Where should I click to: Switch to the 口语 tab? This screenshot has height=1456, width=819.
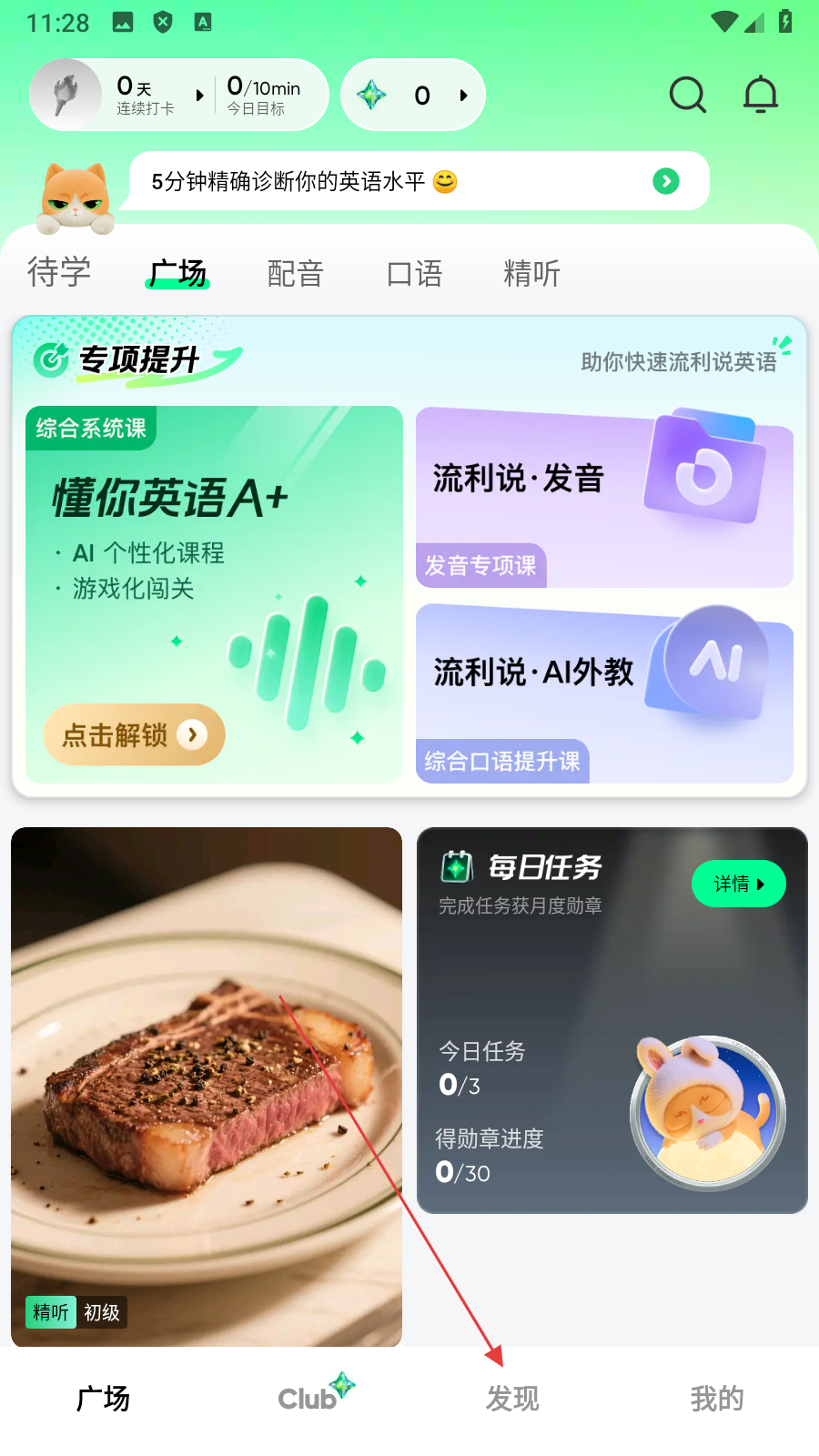point(414,273)
